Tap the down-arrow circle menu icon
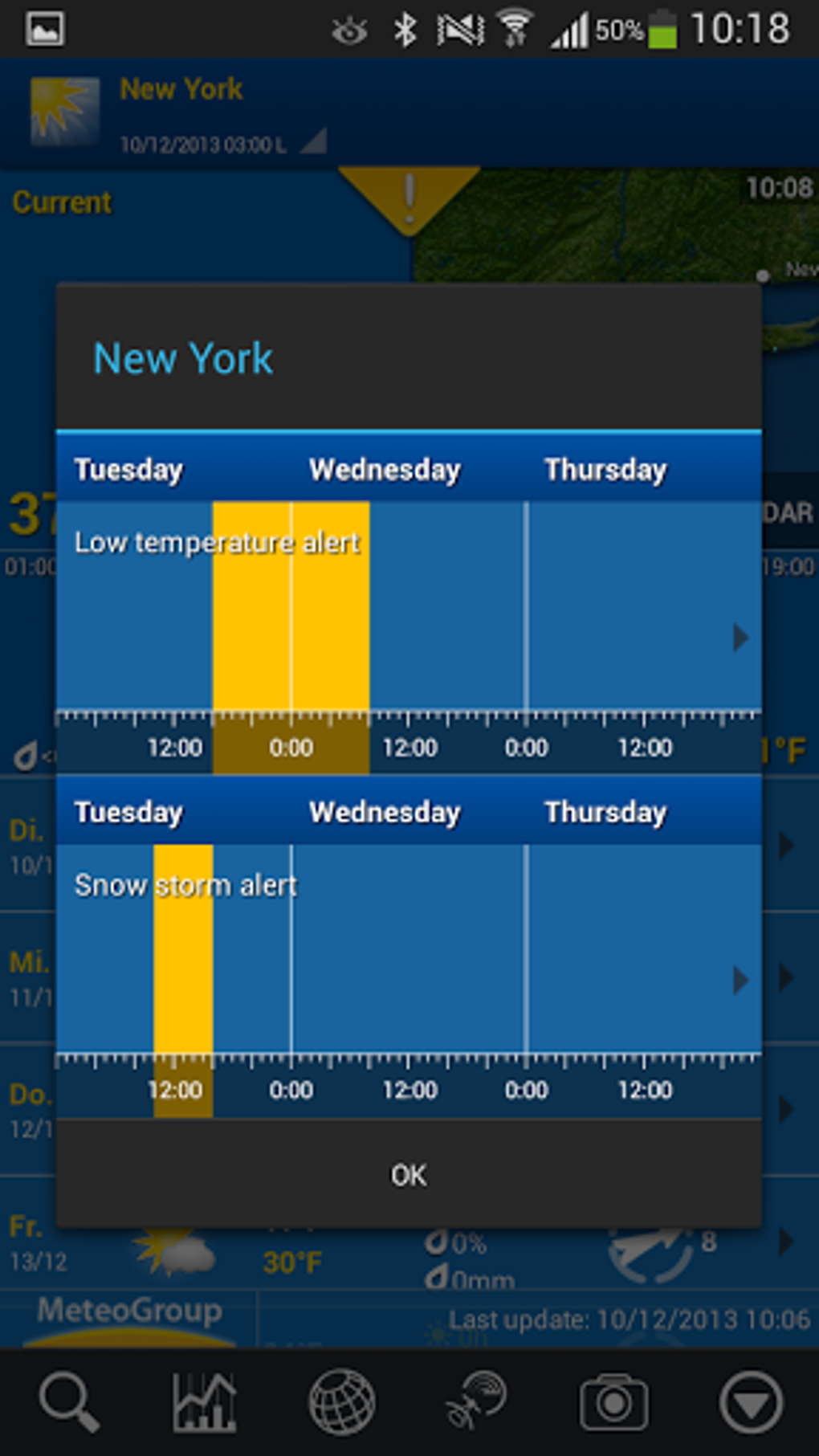Viewport: 819px width, 1456px height. coord(751,1402)
